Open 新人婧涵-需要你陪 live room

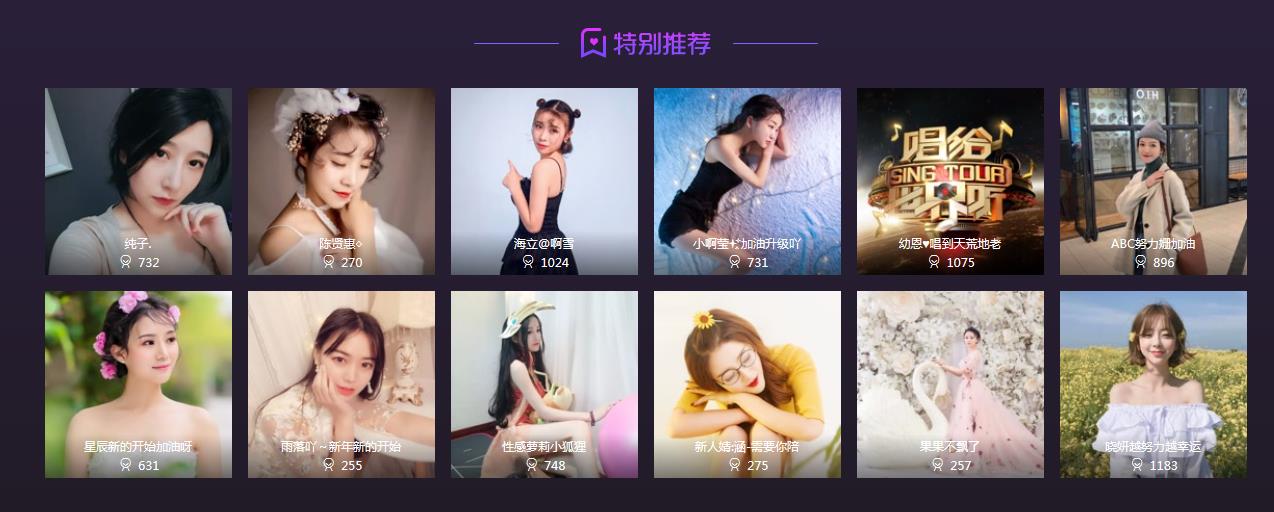click(747, 384)
